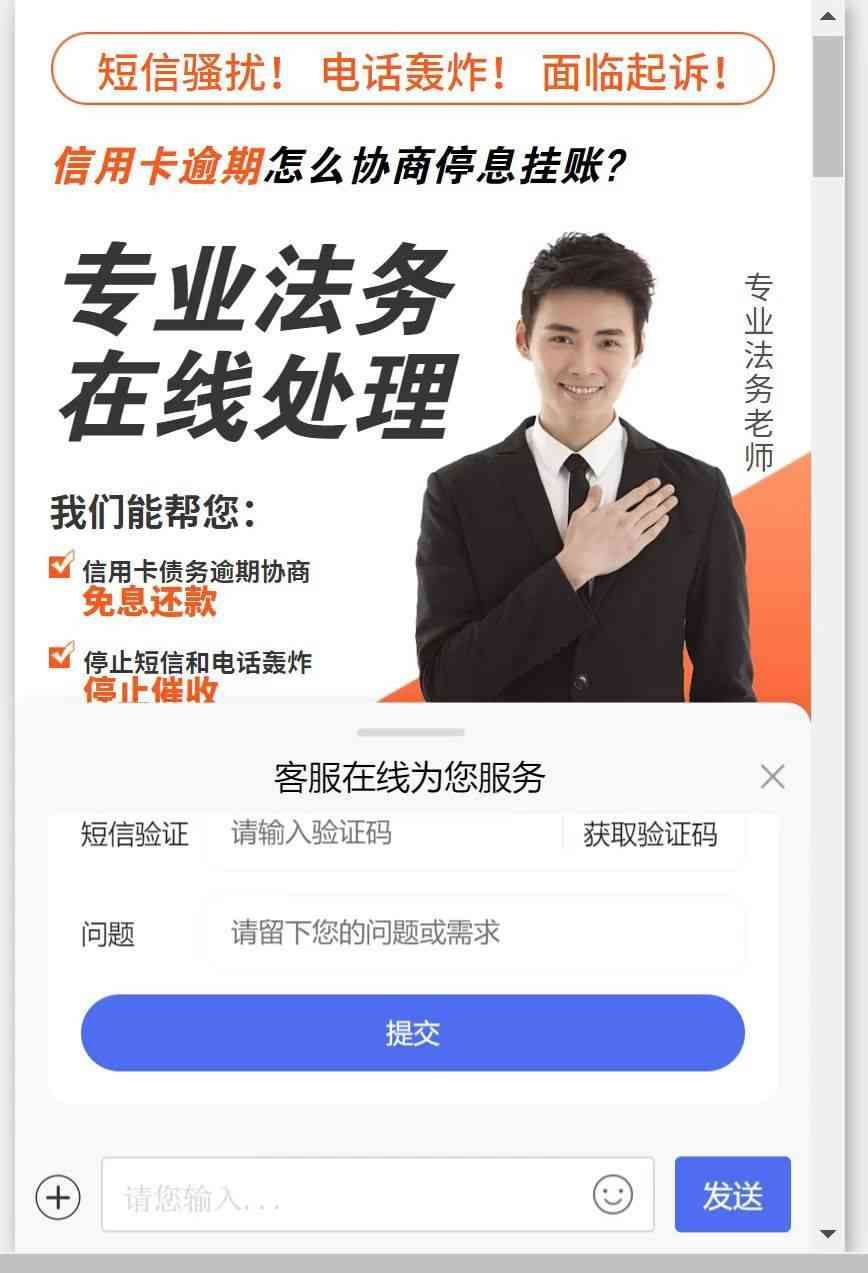Viewport: 868px width, 1273px height.
Task: Submit the form with 提交
Action: [412, 1032]
